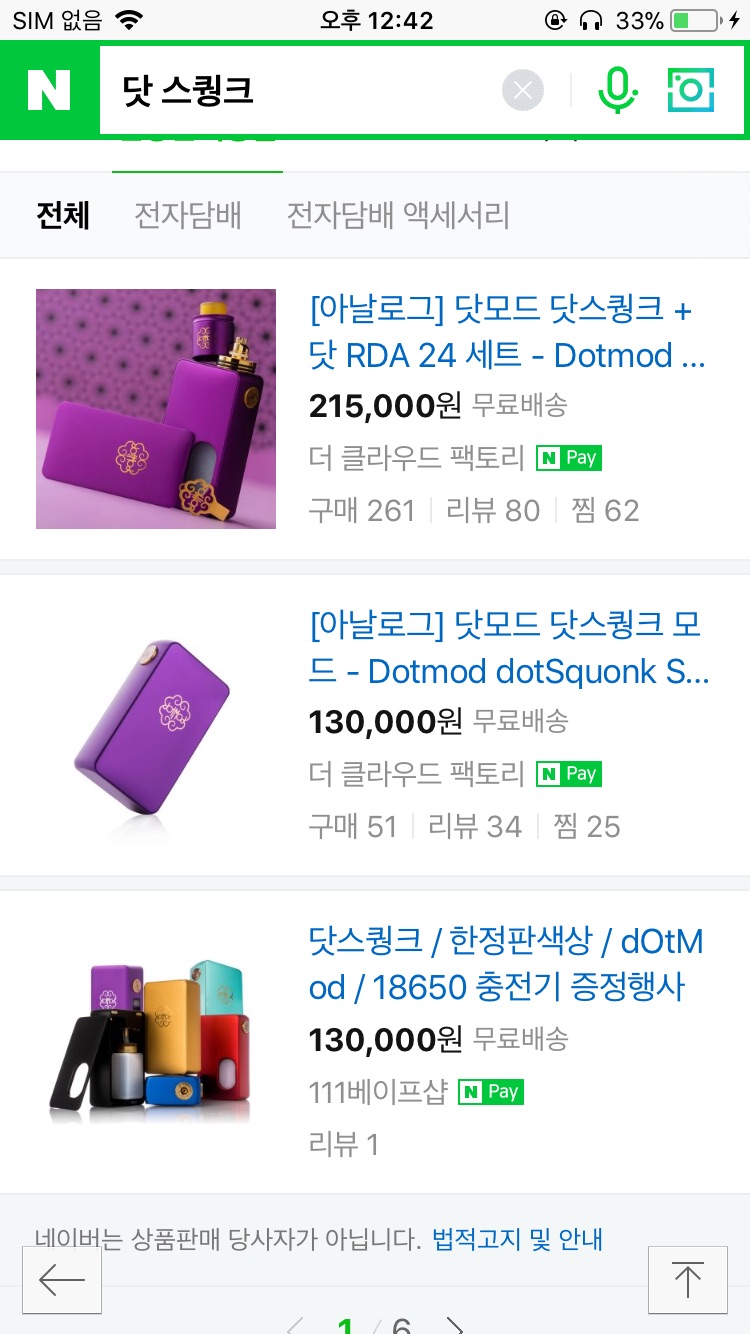Go back with the left arrow button
750x1334 pixels.
pos(62,1280)
